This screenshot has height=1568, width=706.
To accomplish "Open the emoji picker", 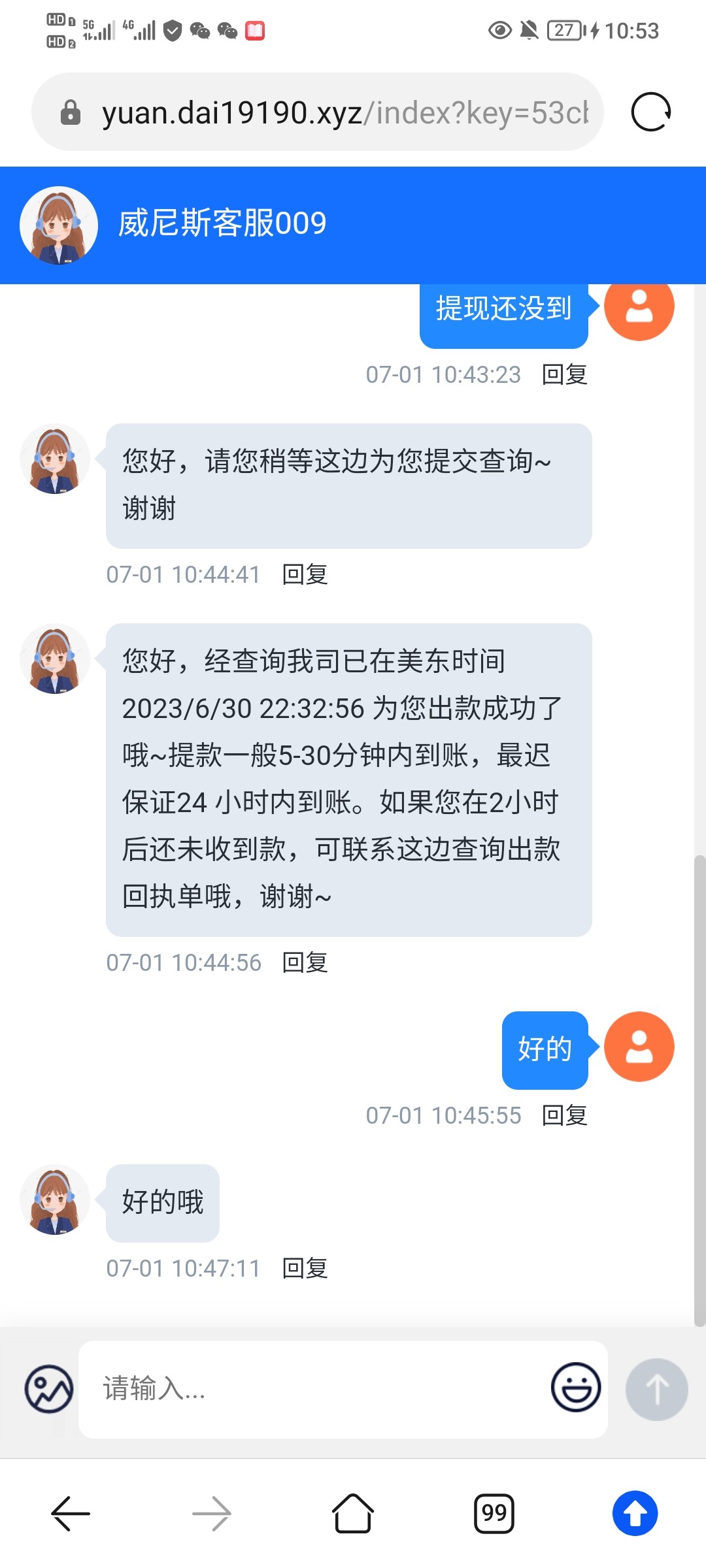I will [575, 1388].
